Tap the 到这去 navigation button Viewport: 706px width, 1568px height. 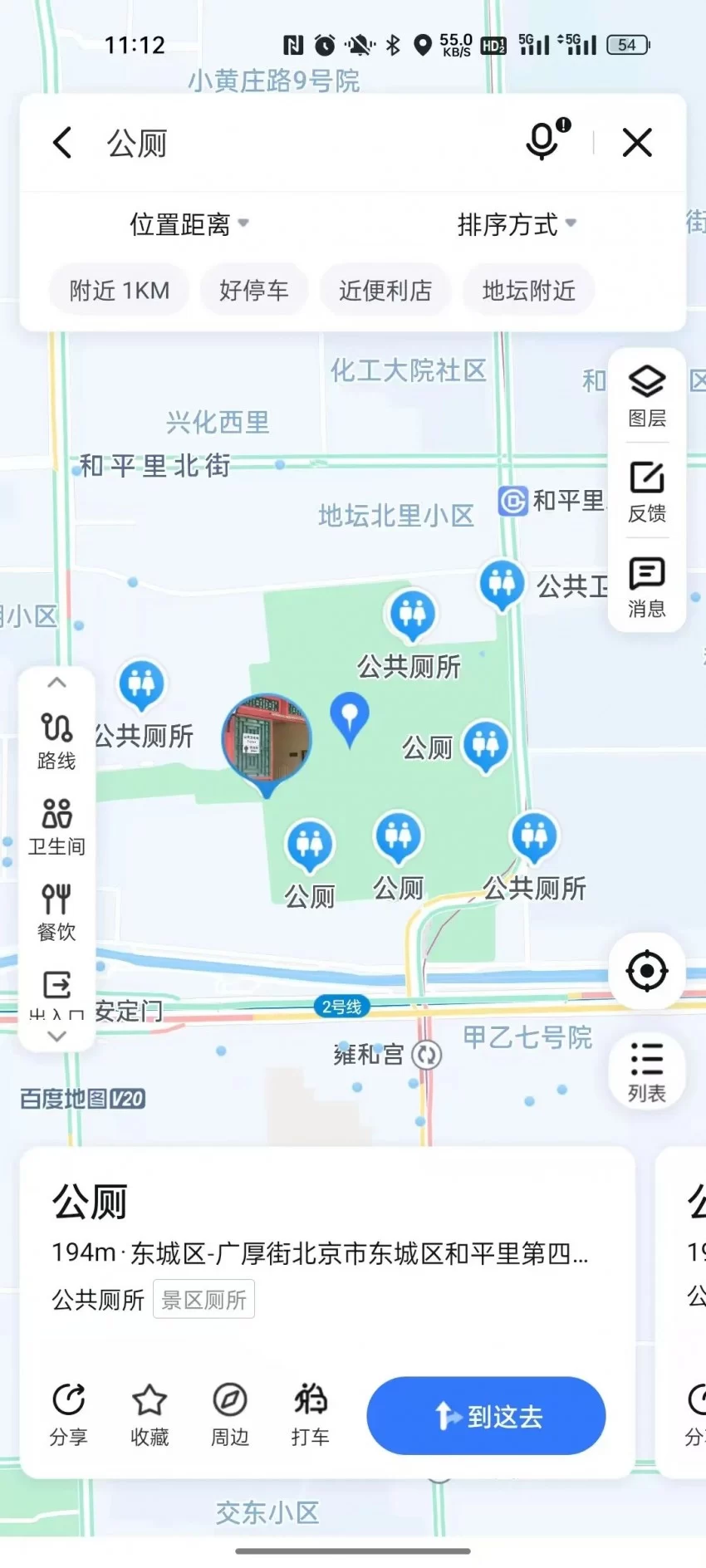click(486, 1416)
